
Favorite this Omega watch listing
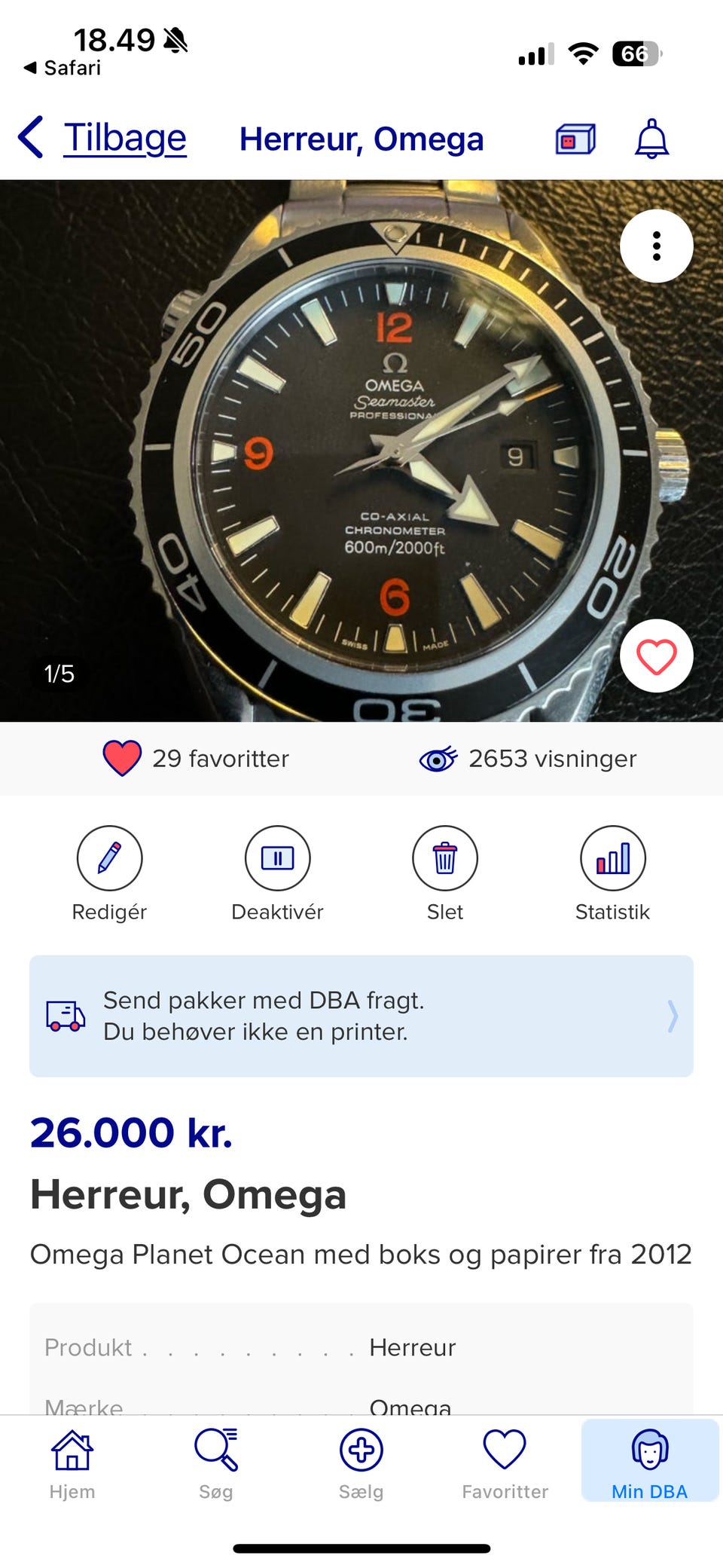tap(656, 656)
